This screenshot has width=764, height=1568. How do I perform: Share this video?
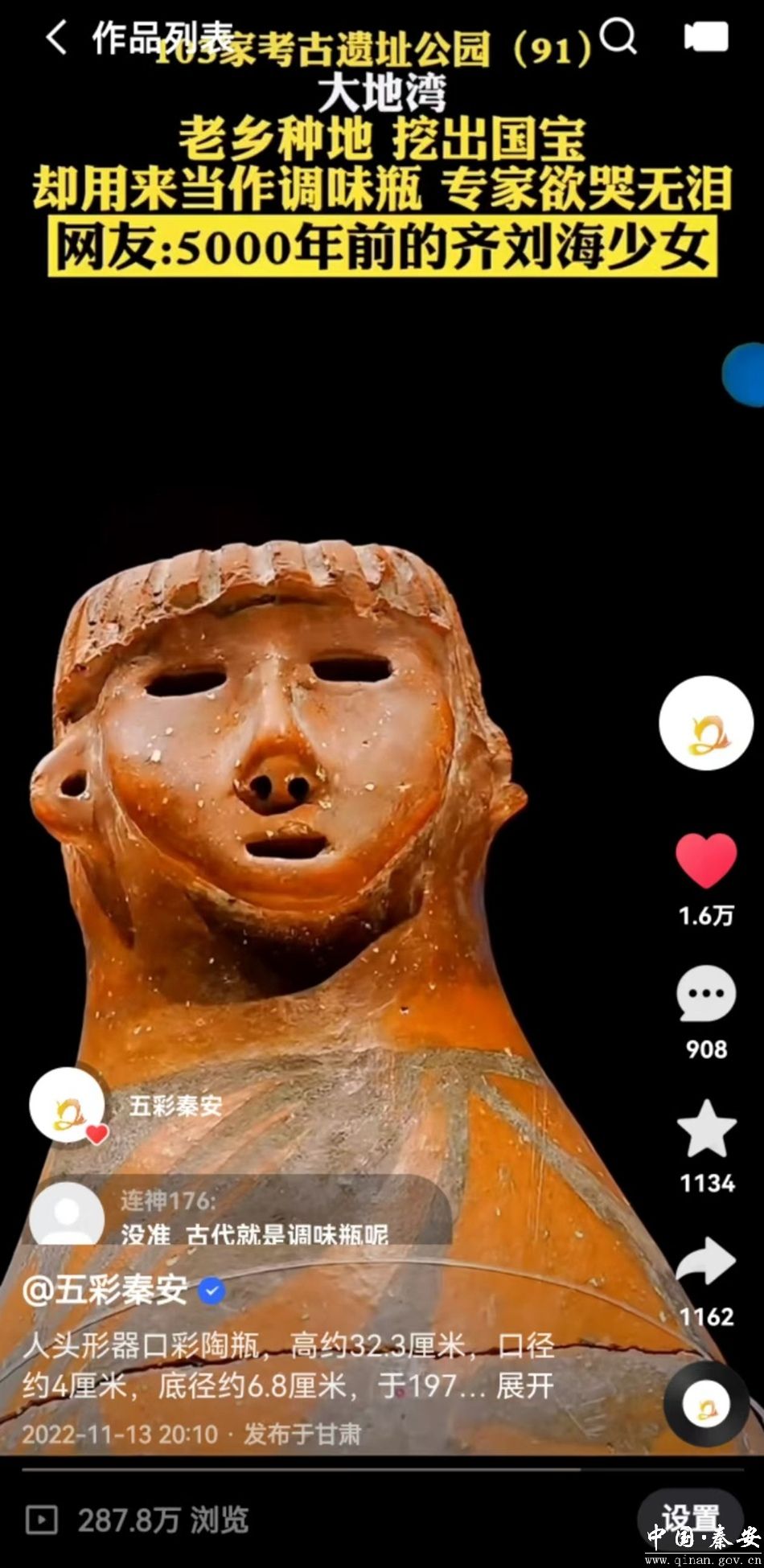click(x=706, y=1262)
